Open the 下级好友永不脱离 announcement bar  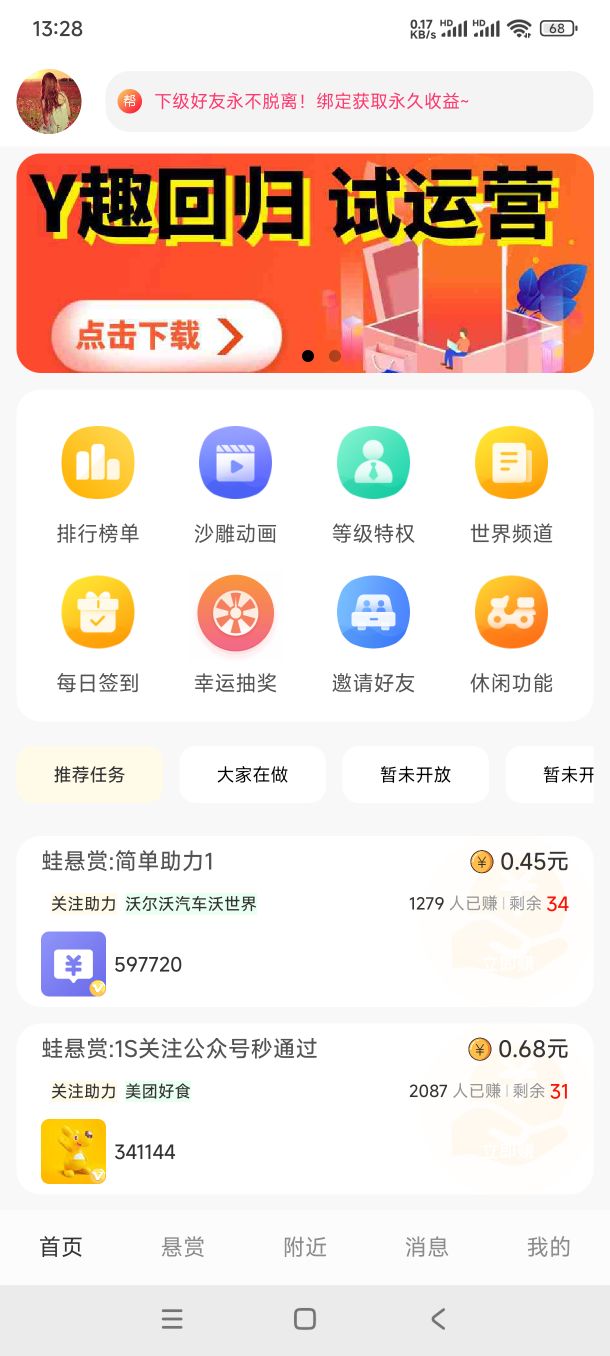[x=349, y=101]
